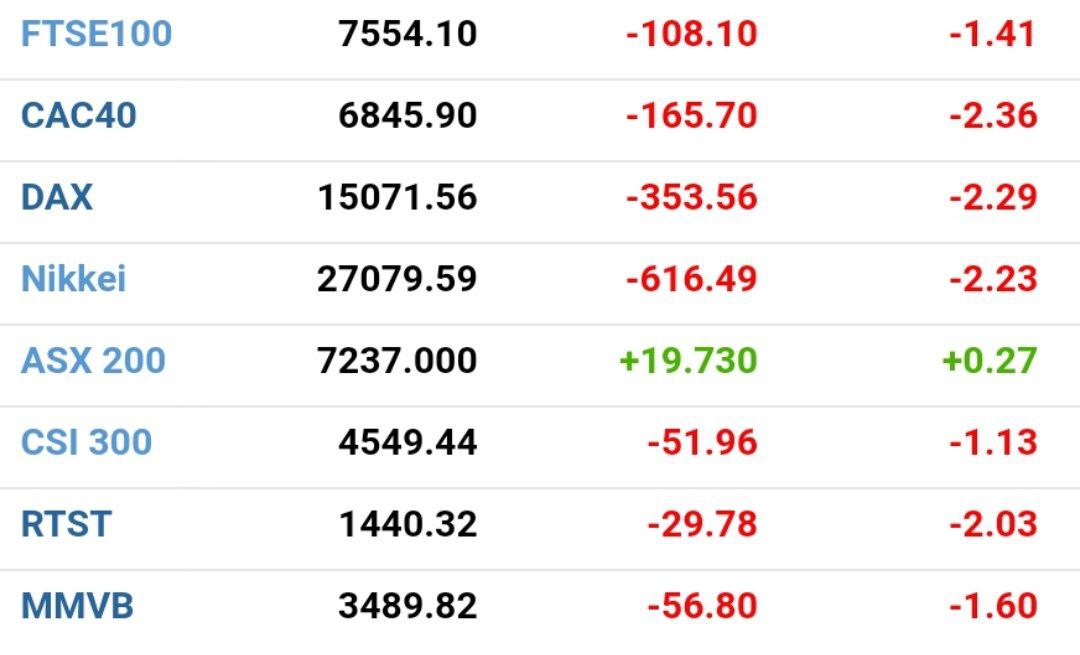The height and width of the screenshot is (655, 1080).
Task: Select the DAX index row
Action: coord(57,197)
